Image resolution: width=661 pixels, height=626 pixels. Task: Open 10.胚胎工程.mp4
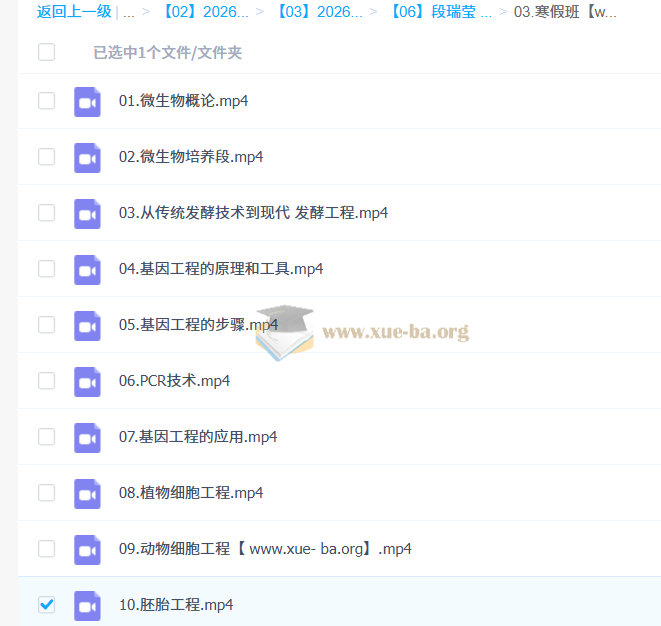176,605
